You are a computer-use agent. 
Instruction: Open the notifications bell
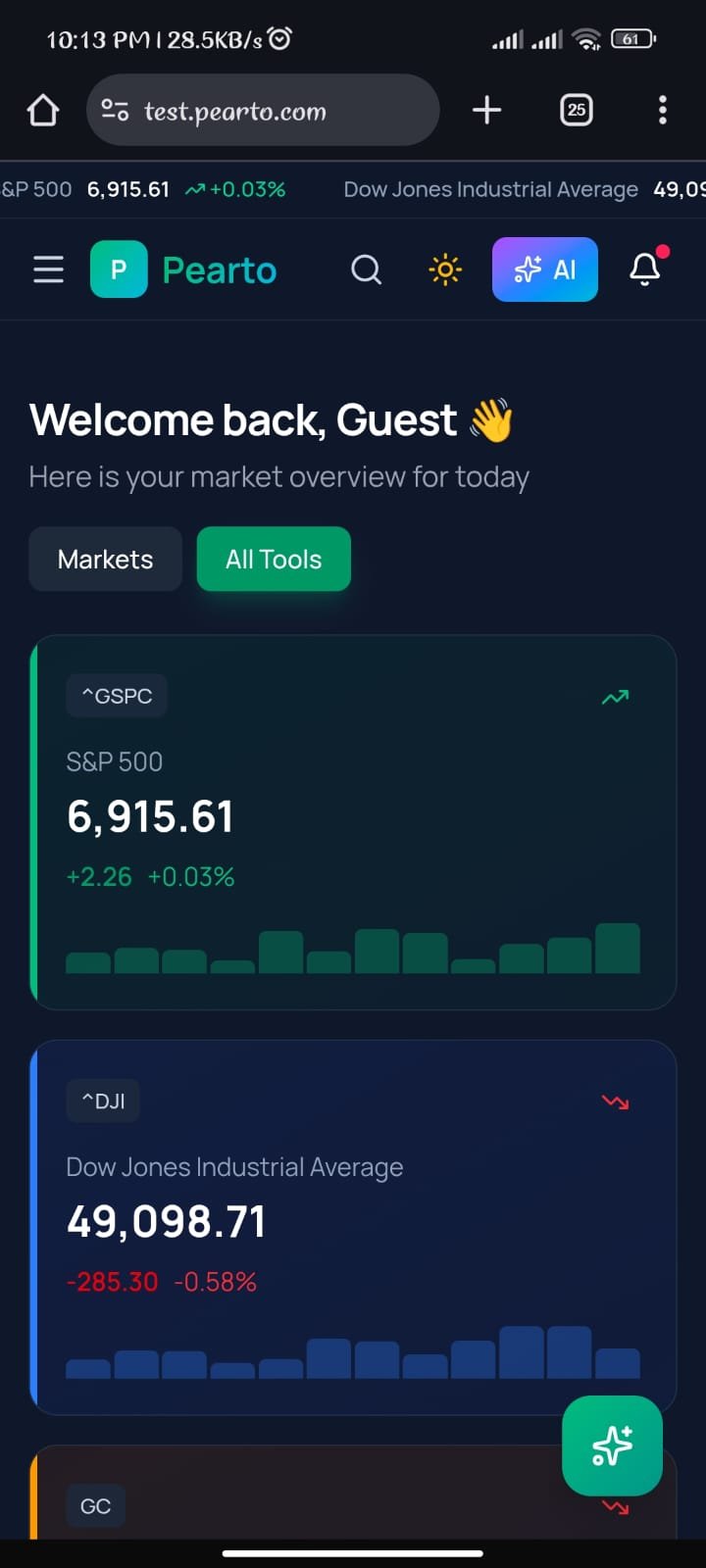pyautogui.click(x=645, y=269)
